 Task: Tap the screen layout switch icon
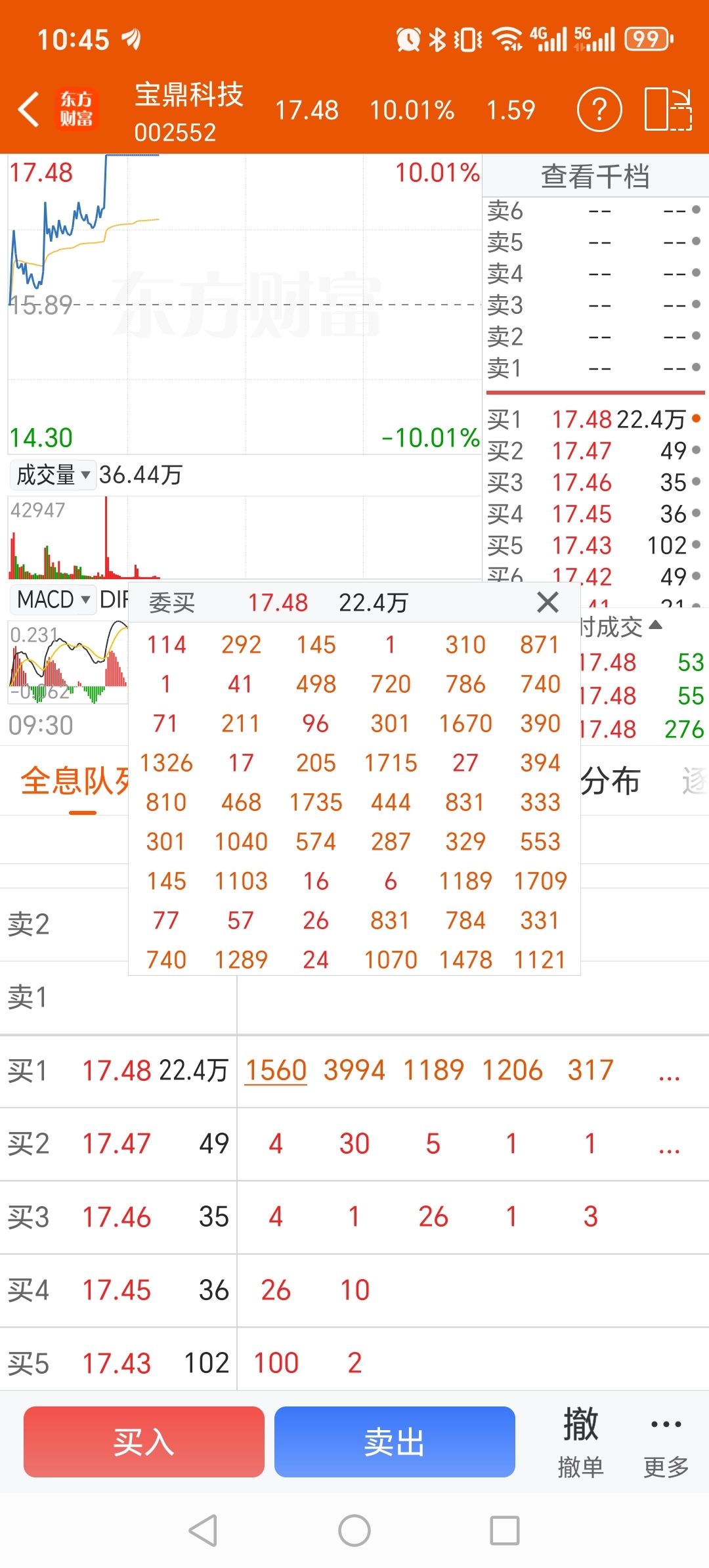(x=668, y=109)
